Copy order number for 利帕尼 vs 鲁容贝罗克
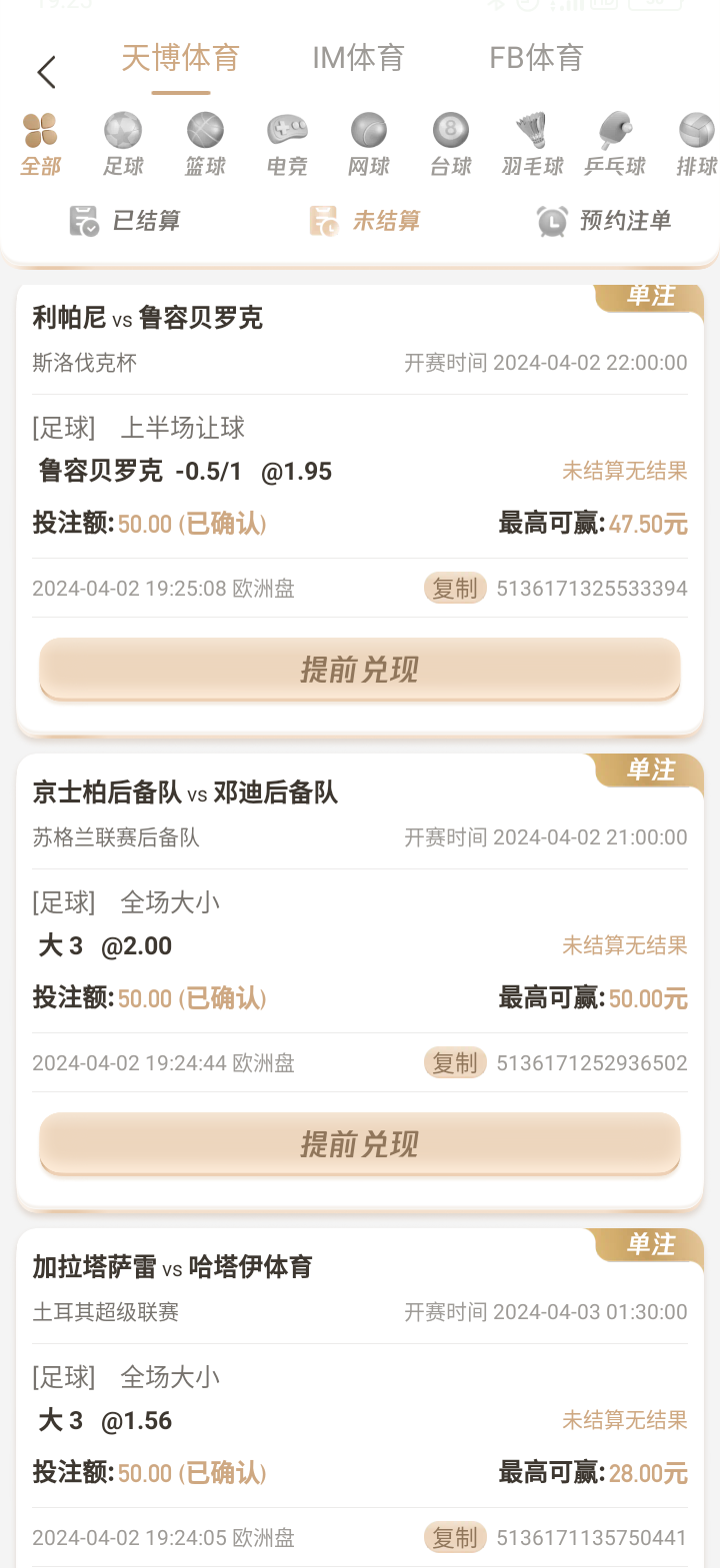Image resolution: width=720 pixels, height=1568 pixels. tap(455, 589)
